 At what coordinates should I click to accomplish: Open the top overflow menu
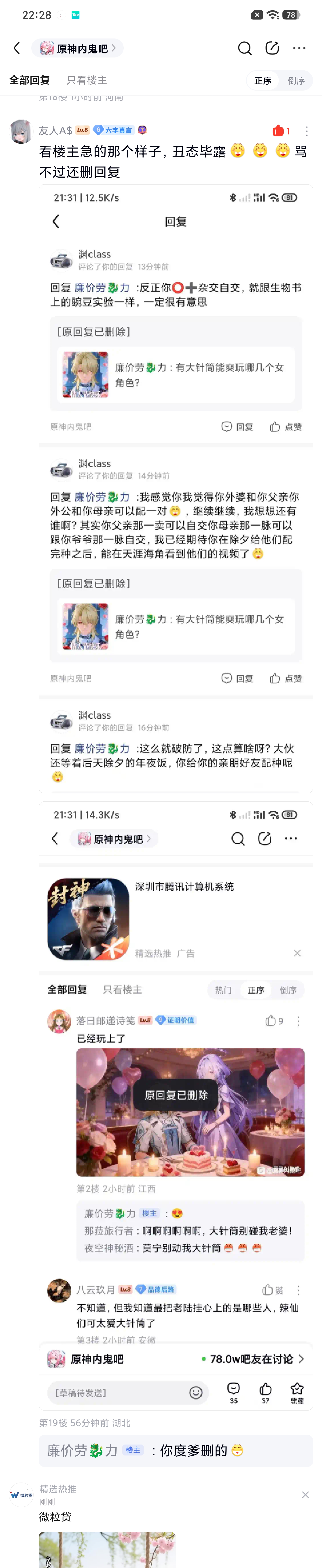299,48
